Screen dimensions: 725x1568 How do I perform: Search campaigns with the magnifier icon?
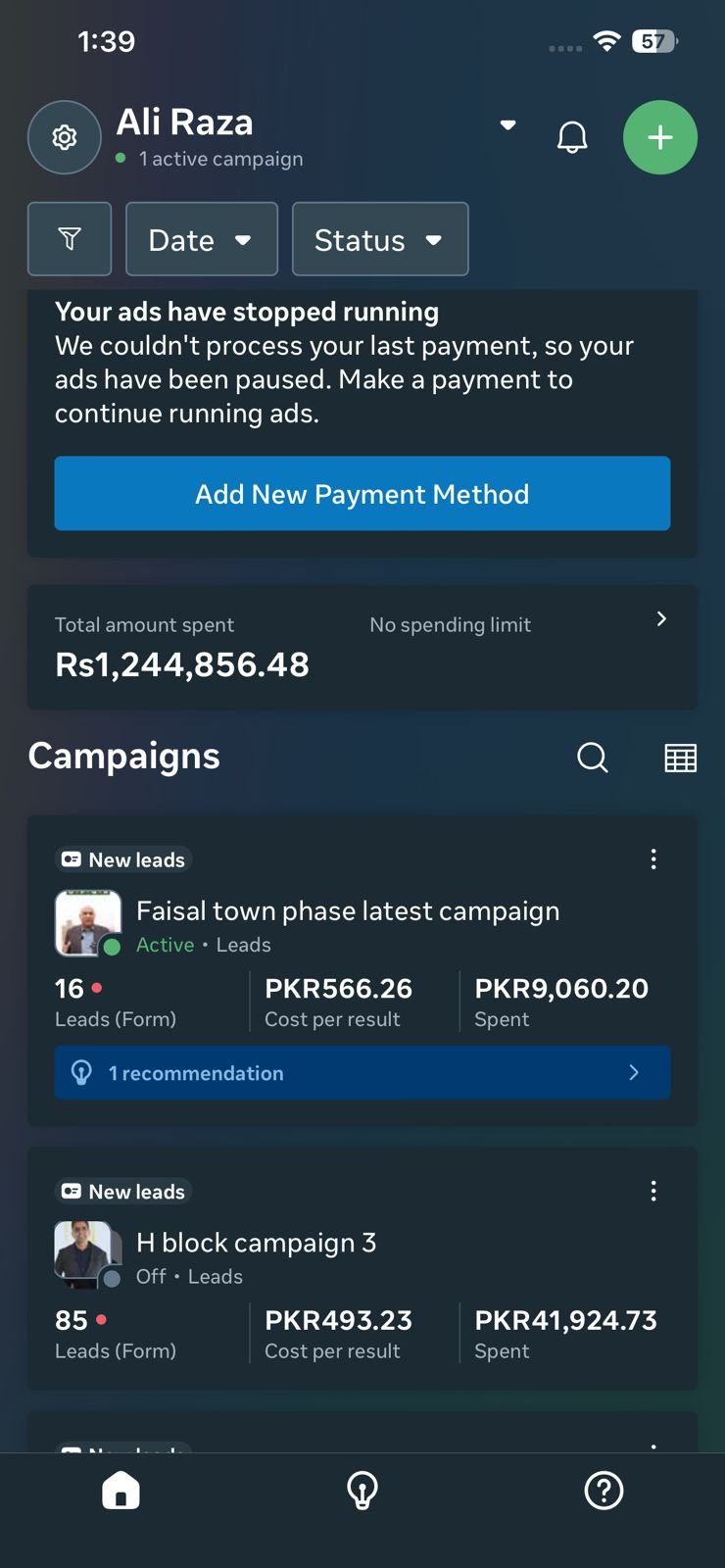click(x=593, y=758)
